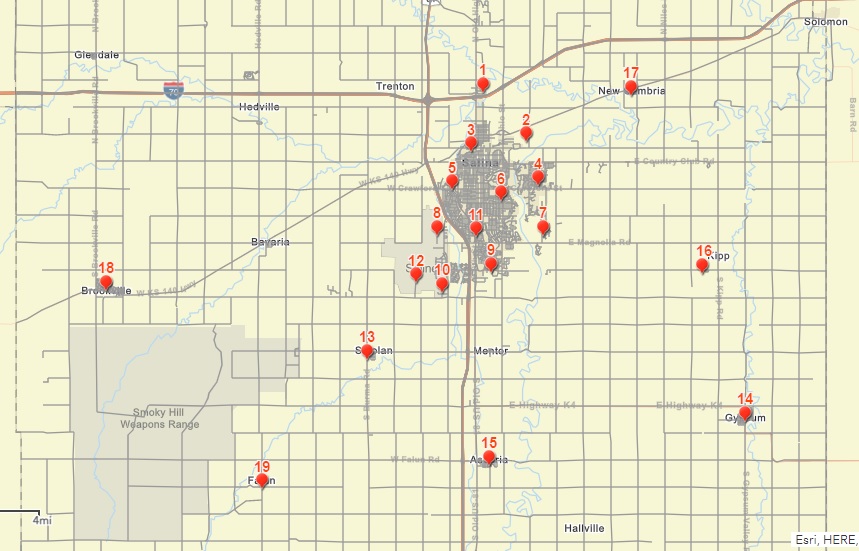Select map marker 8
Screen dimensions: 859x551
(437, 227)
